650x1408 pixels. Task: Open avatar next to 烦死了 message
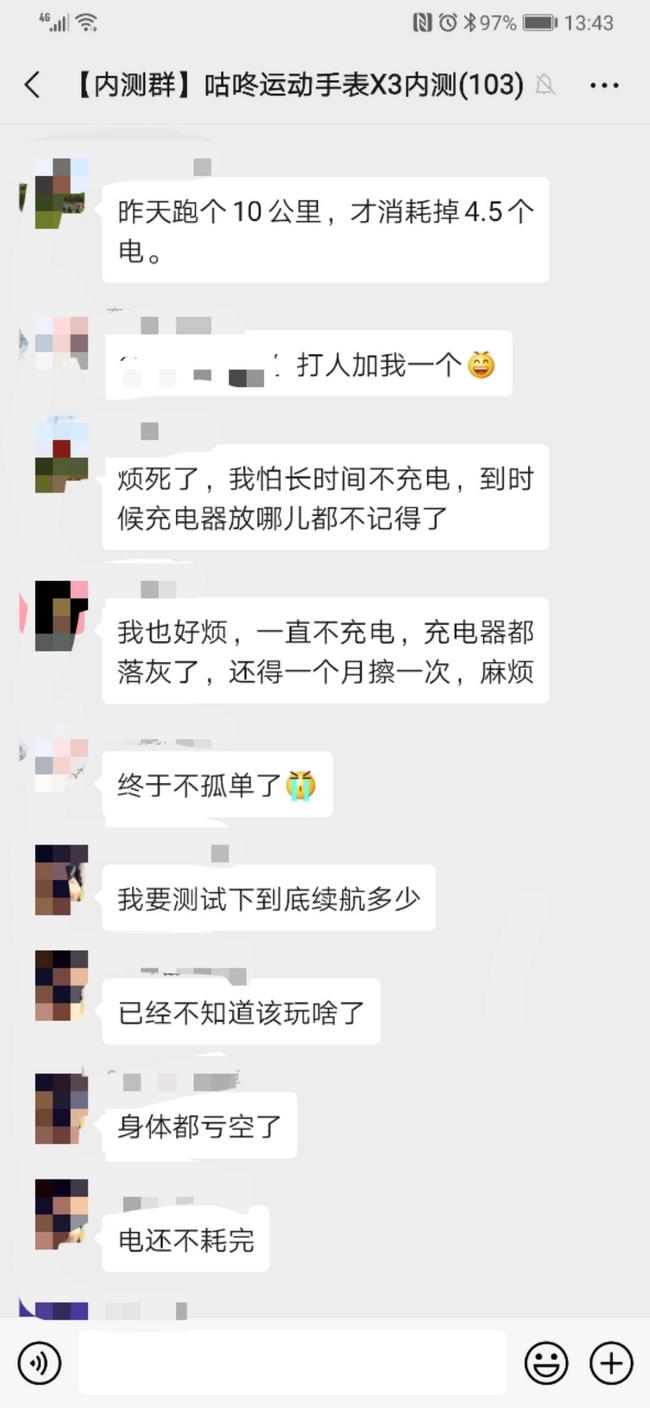tap(60, 456)
